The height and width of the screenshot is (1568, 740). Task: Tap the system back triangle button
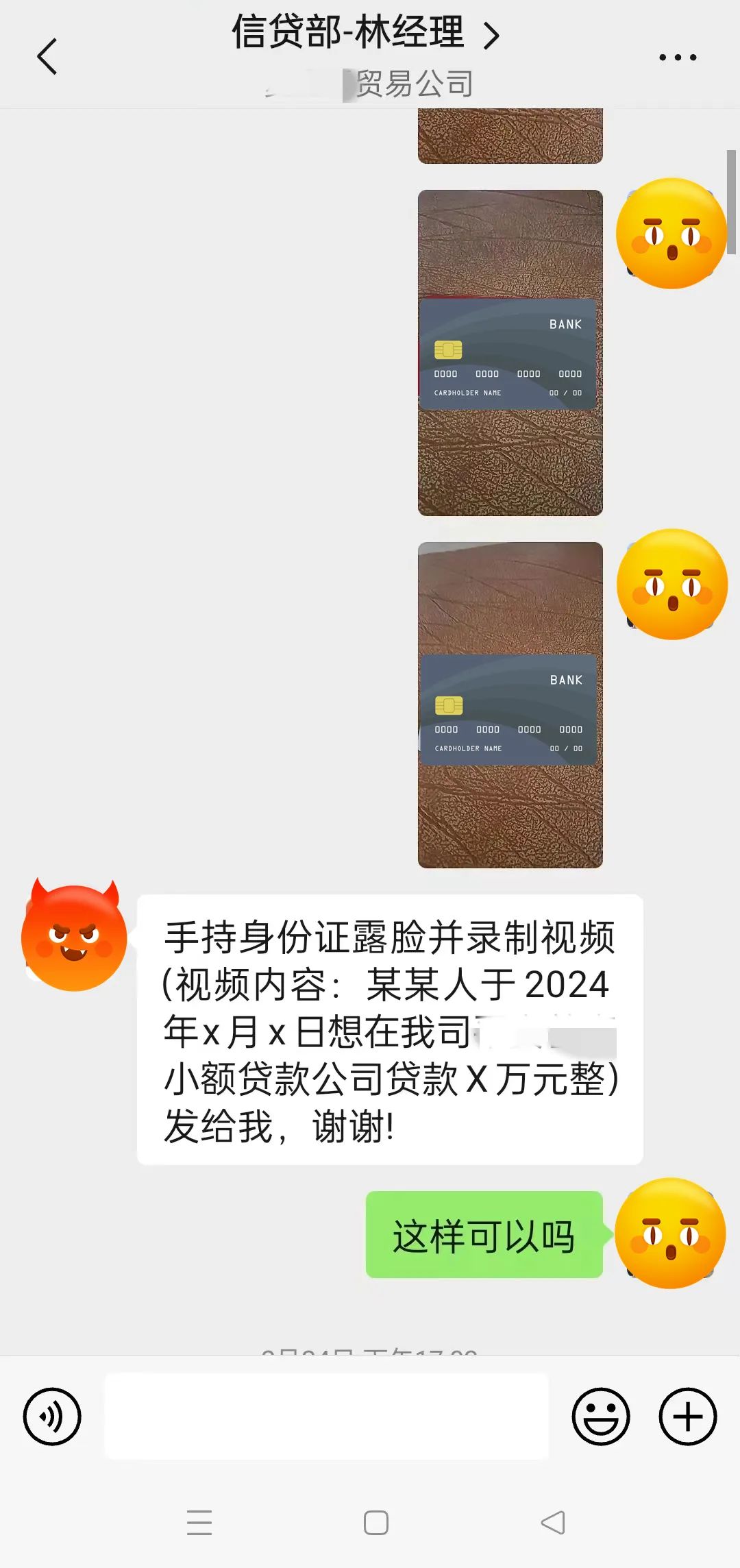[553, 1523]
